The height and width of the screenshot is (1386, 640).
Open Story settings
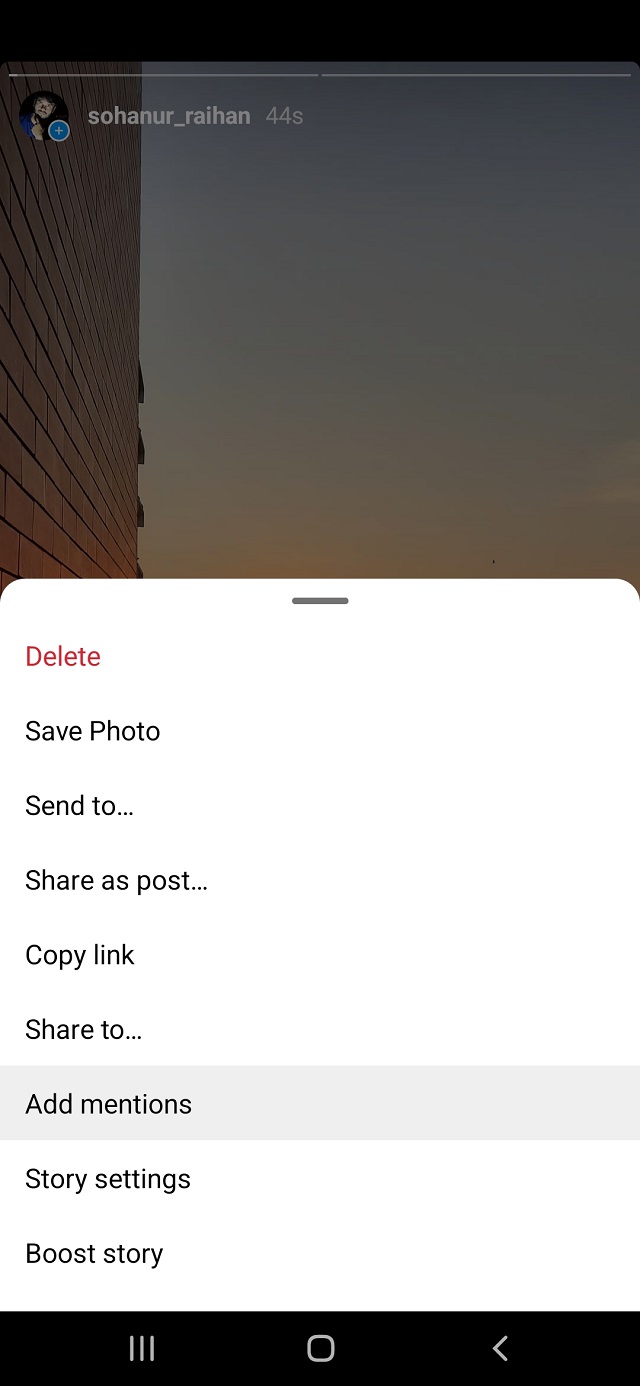coord(107,1179)
